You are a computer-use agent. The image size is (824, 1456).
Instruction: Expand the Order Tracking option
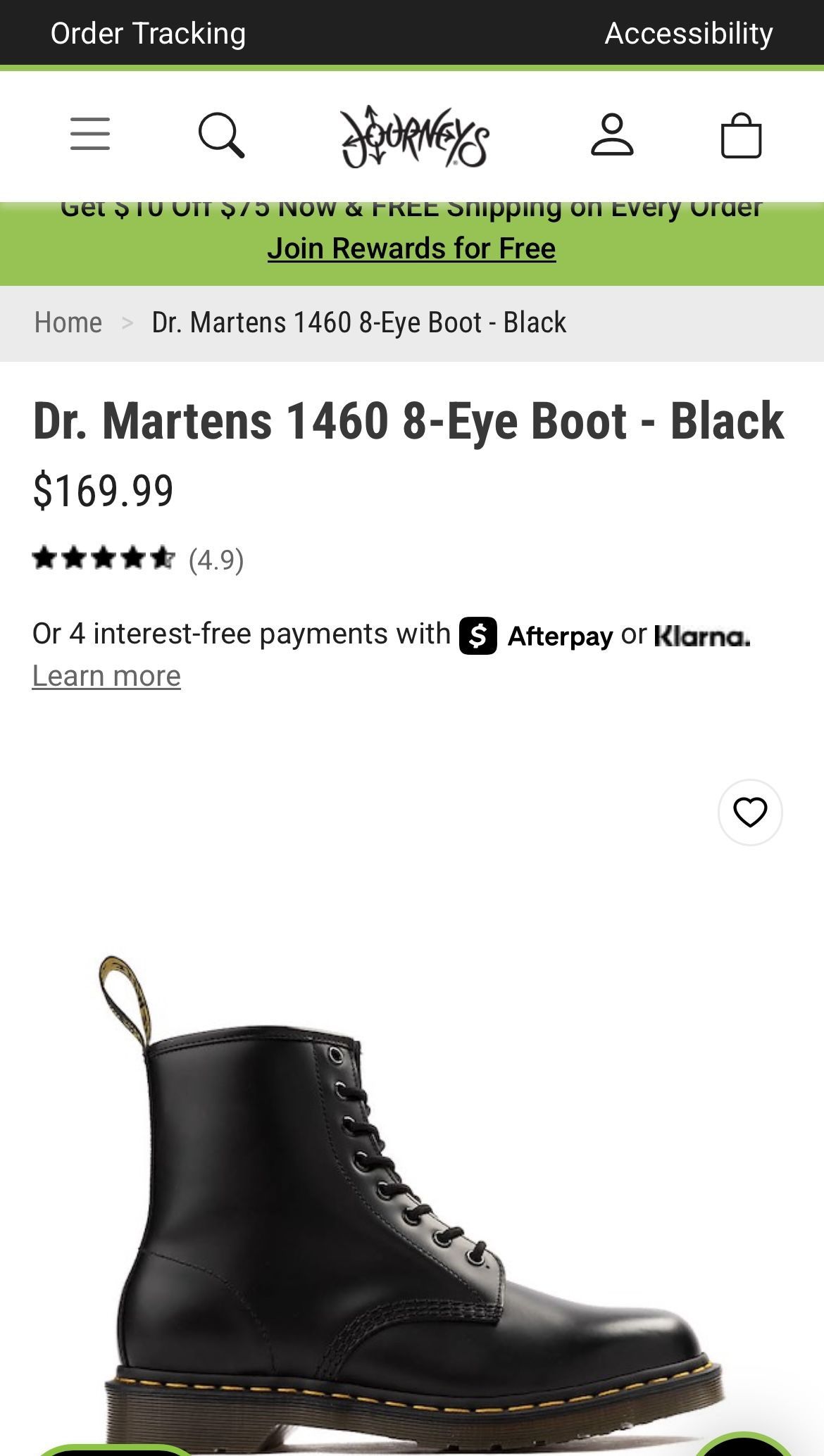[x=147, y=32]
